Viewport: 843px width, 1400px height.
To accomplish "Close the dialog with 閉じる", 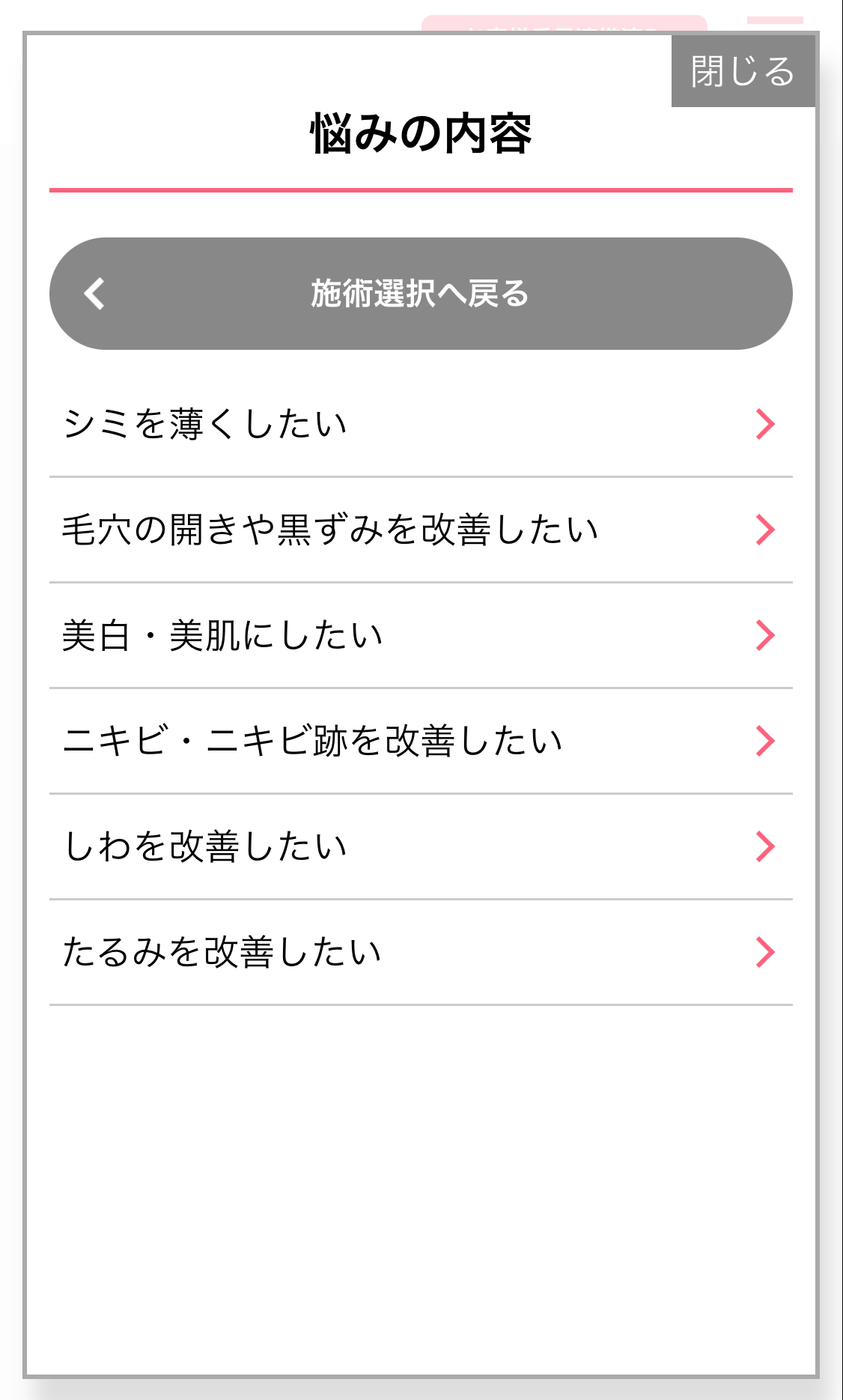I will pyautogui.click(x=742, y=71).
